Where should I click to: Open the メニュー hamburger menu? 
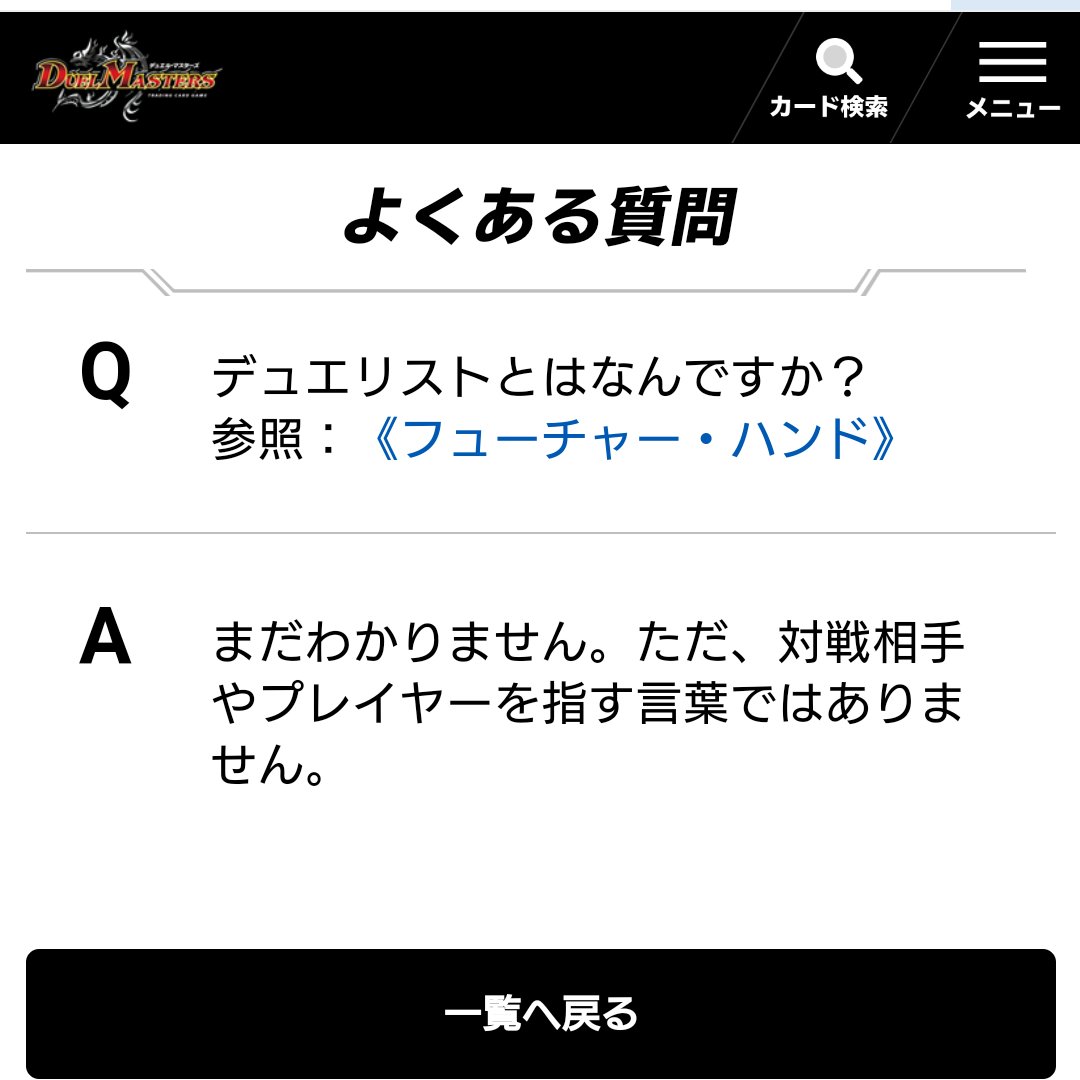pos(1012,80)
